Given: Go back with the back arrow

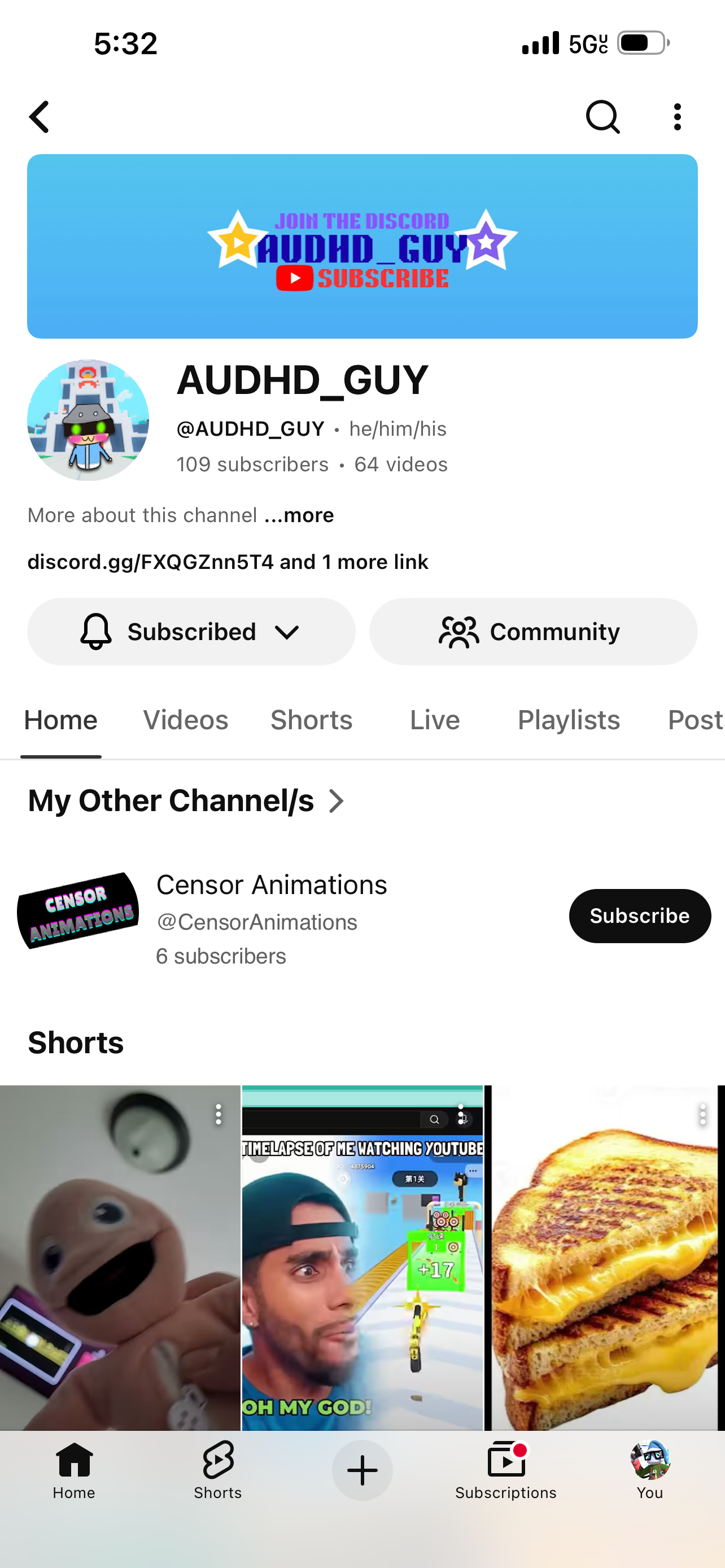Looking at the screenshot, I should 40,117.
